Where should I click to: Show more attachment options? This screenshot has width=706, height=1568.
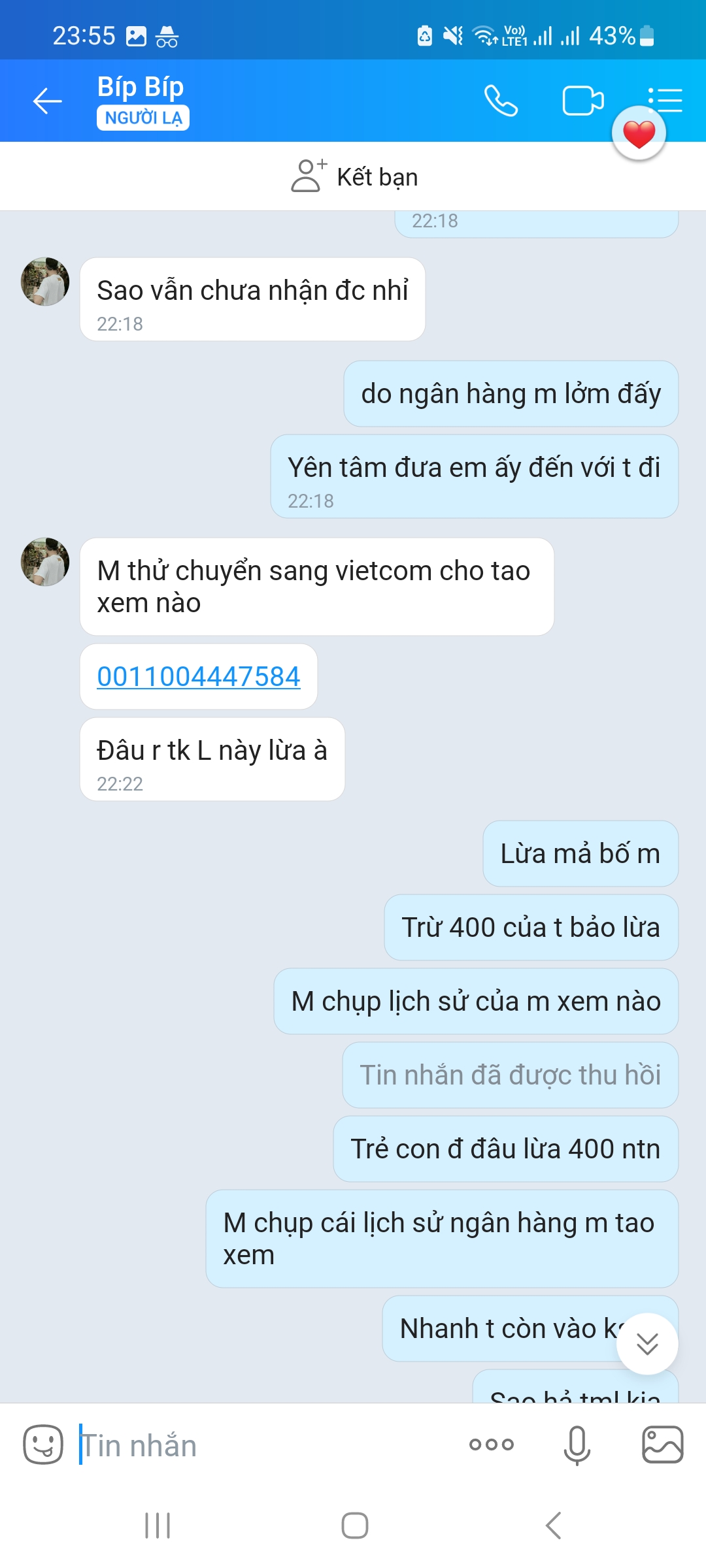point(492,1445)
